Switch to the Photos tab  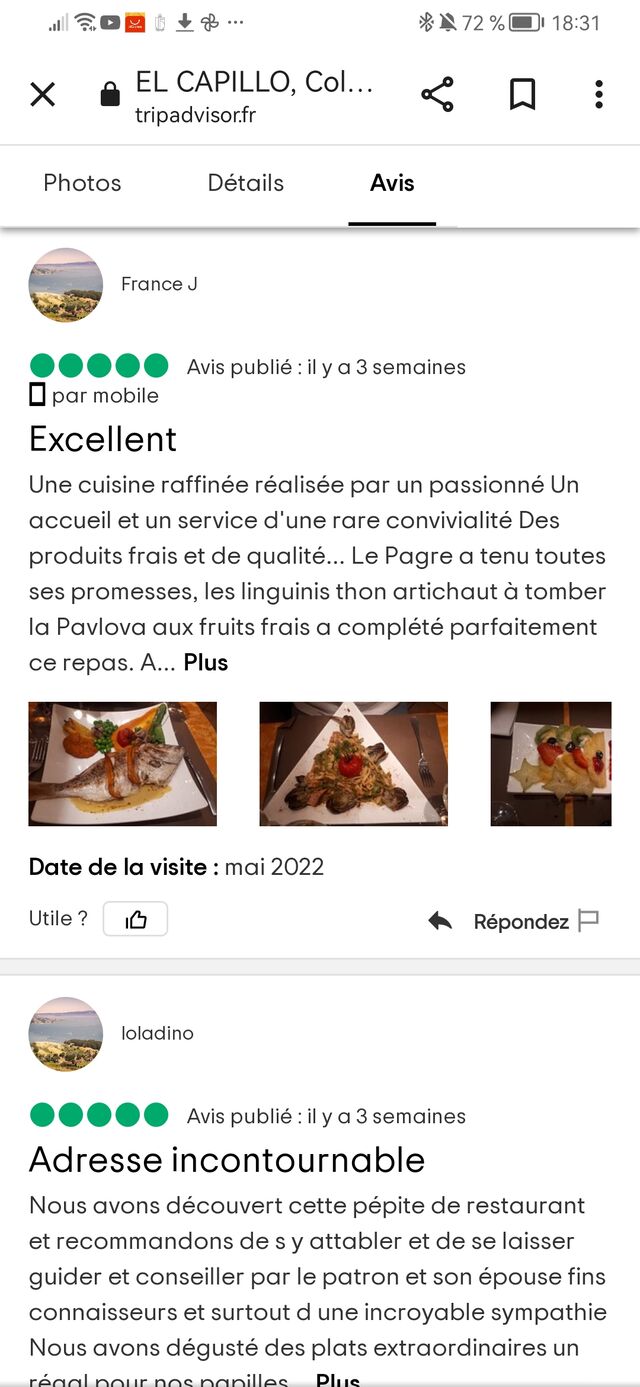click(82, 183)
